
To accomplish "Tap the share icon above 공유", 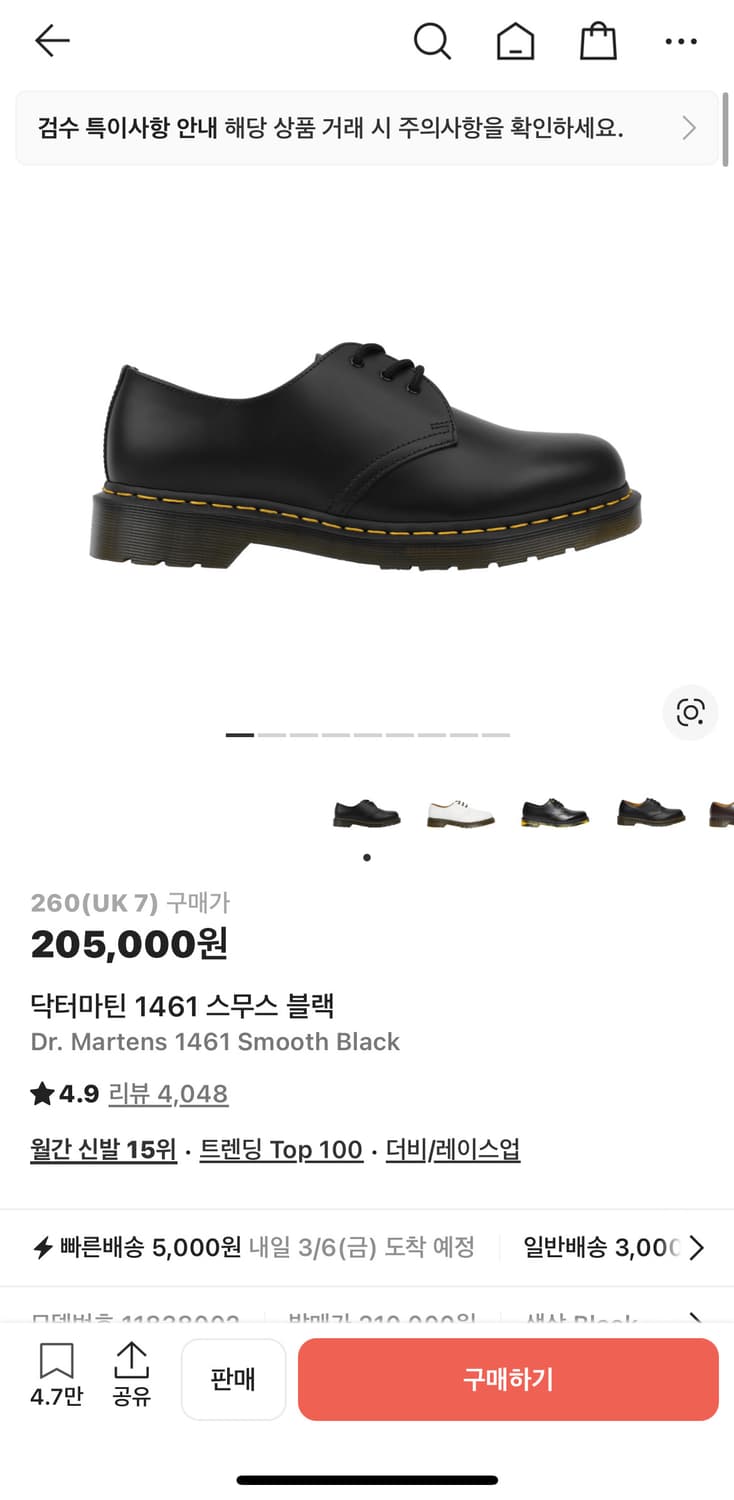I will pos(132,1362).
